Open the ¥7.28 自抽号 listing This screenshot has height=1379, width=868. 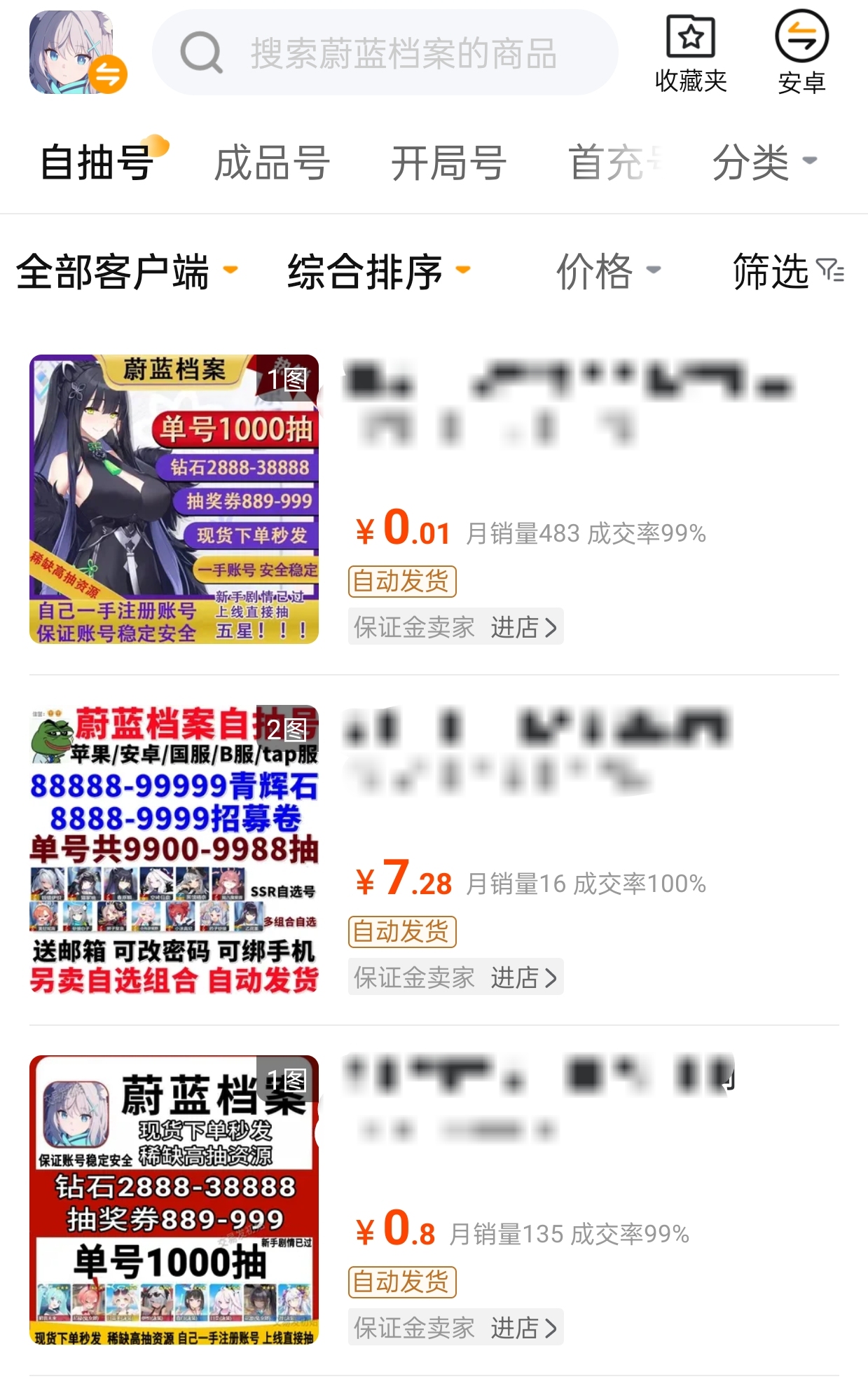174,849
